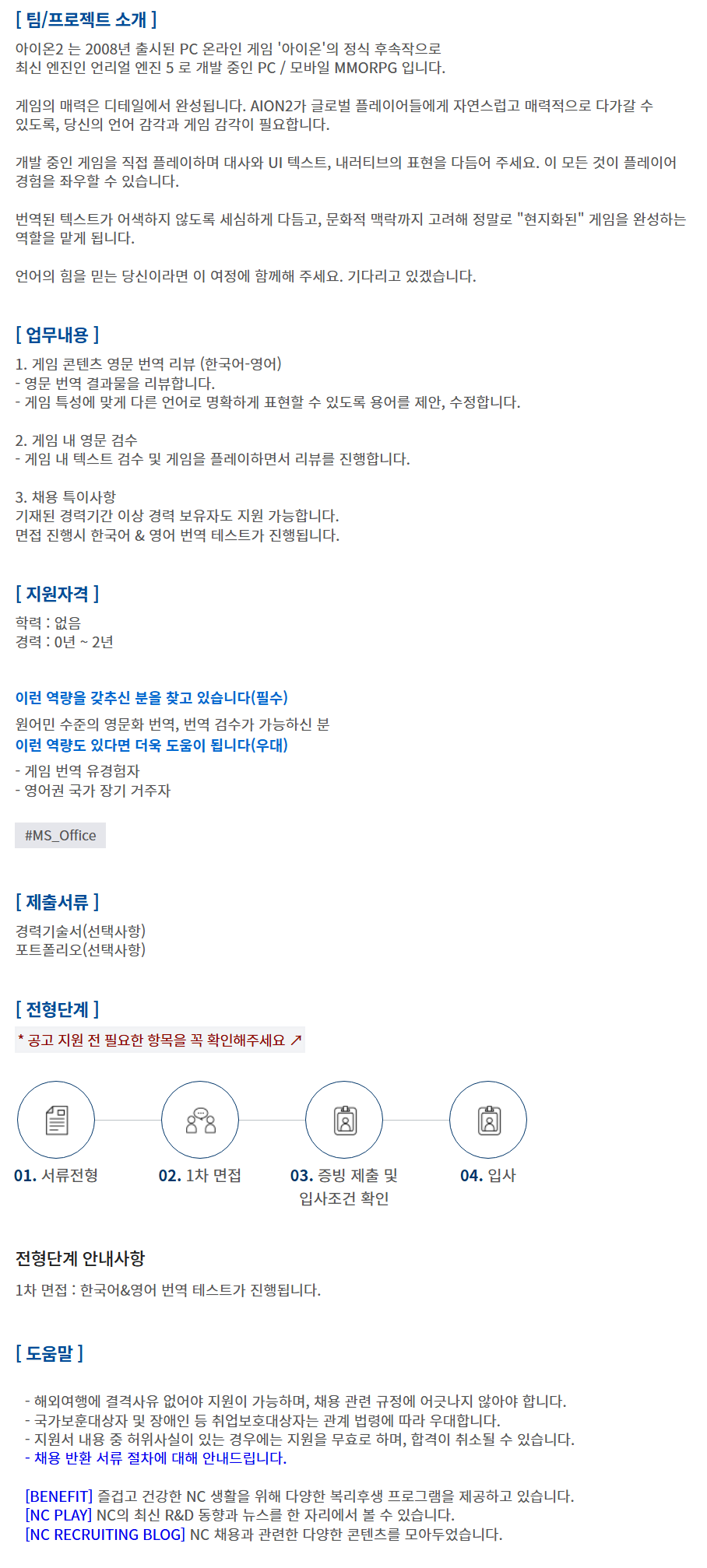
Task: Open the 채용 반환 서류 절차 guidance link
Action: [x=156, y=1458]
